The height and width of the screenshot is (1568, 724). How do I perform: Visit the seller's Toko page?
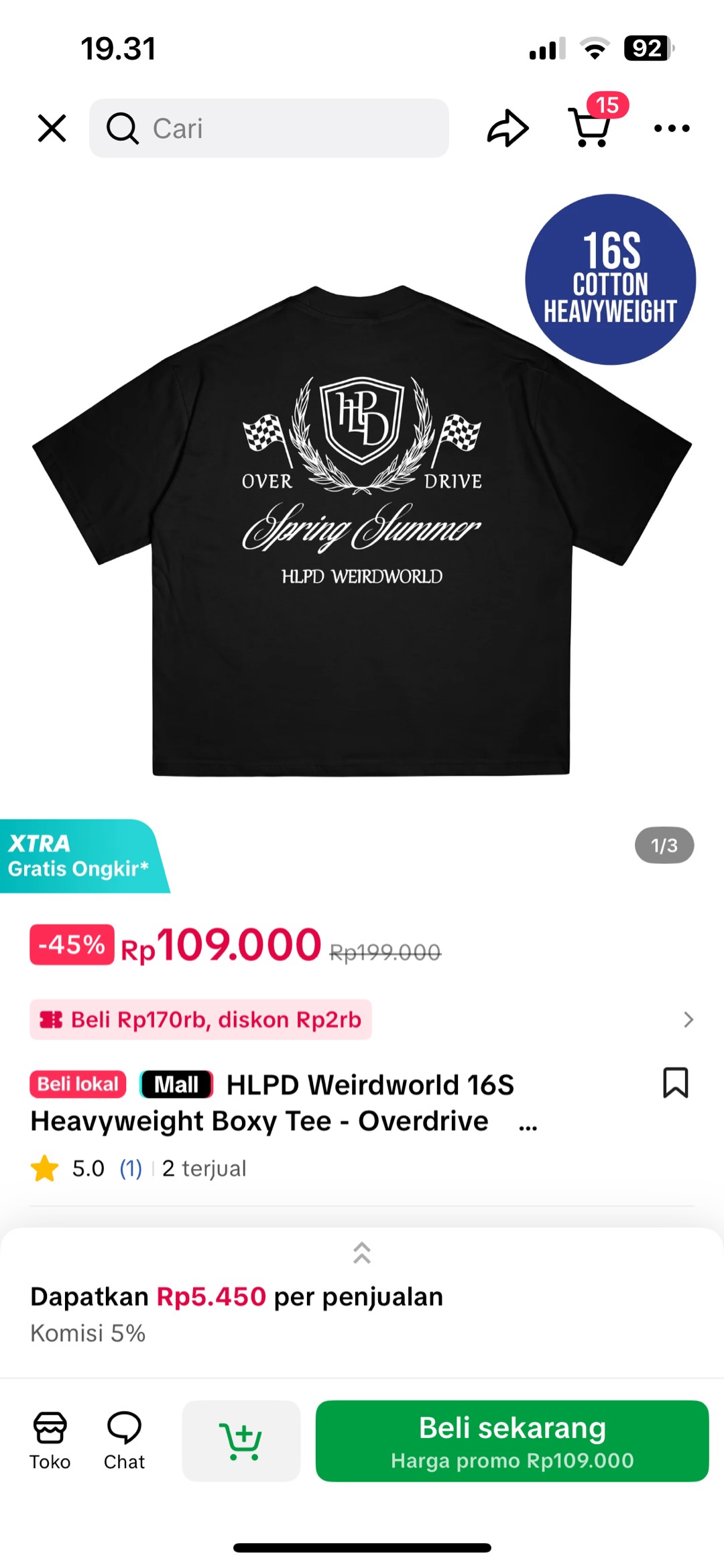pos(50,1441)
